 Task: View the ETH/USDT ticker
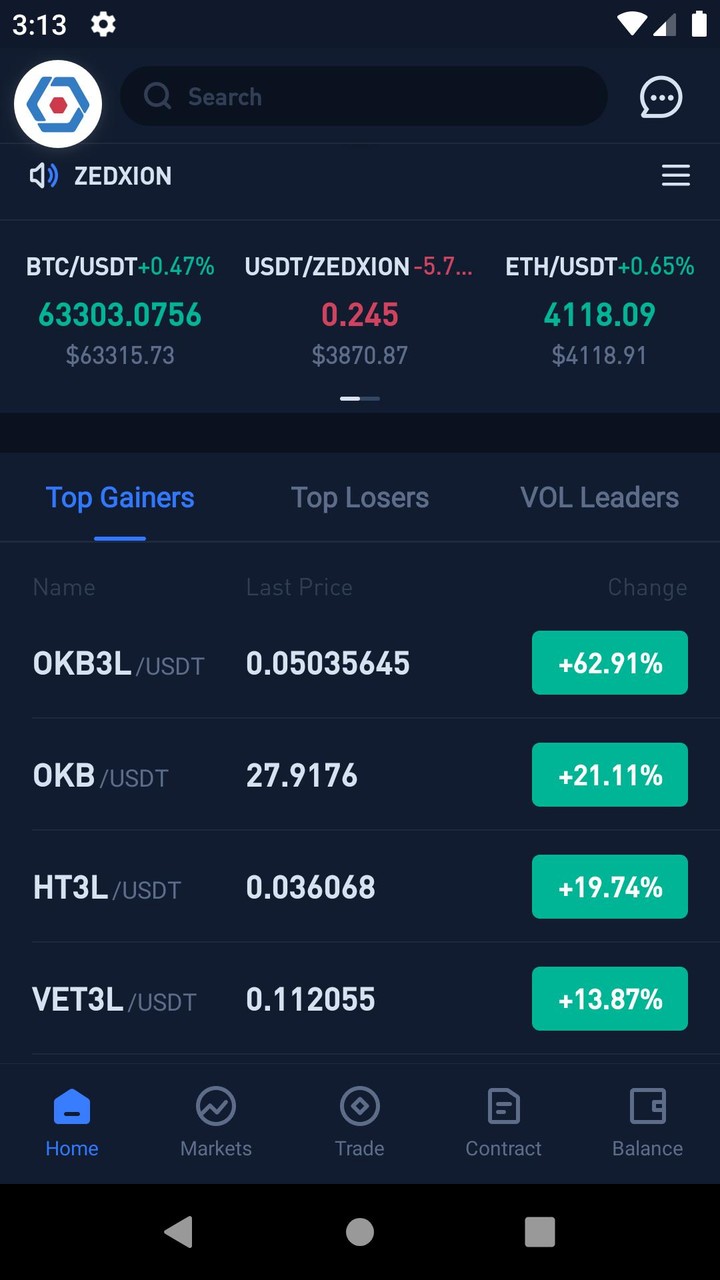coord(599,312)
